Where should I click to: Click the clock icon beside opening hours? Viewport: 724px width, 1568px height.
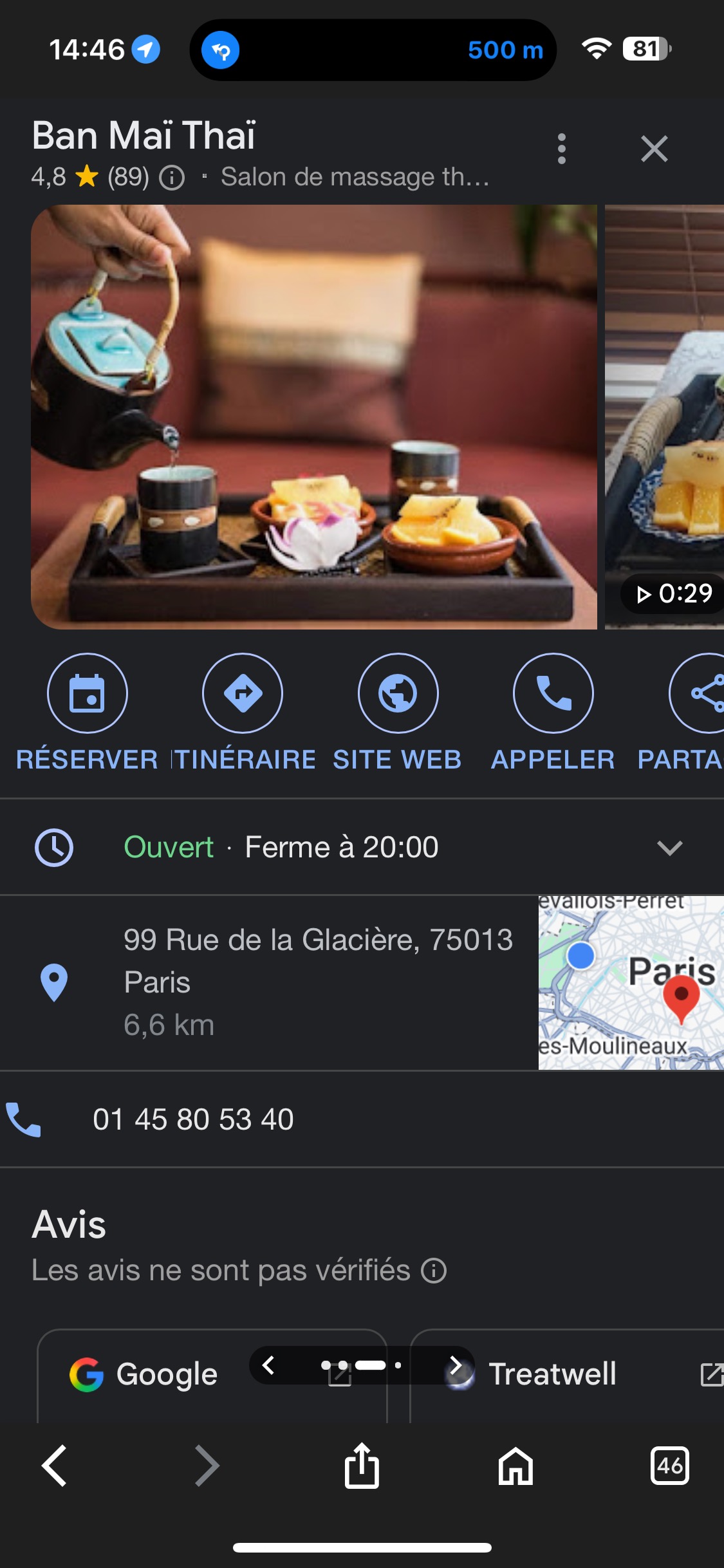54,847
